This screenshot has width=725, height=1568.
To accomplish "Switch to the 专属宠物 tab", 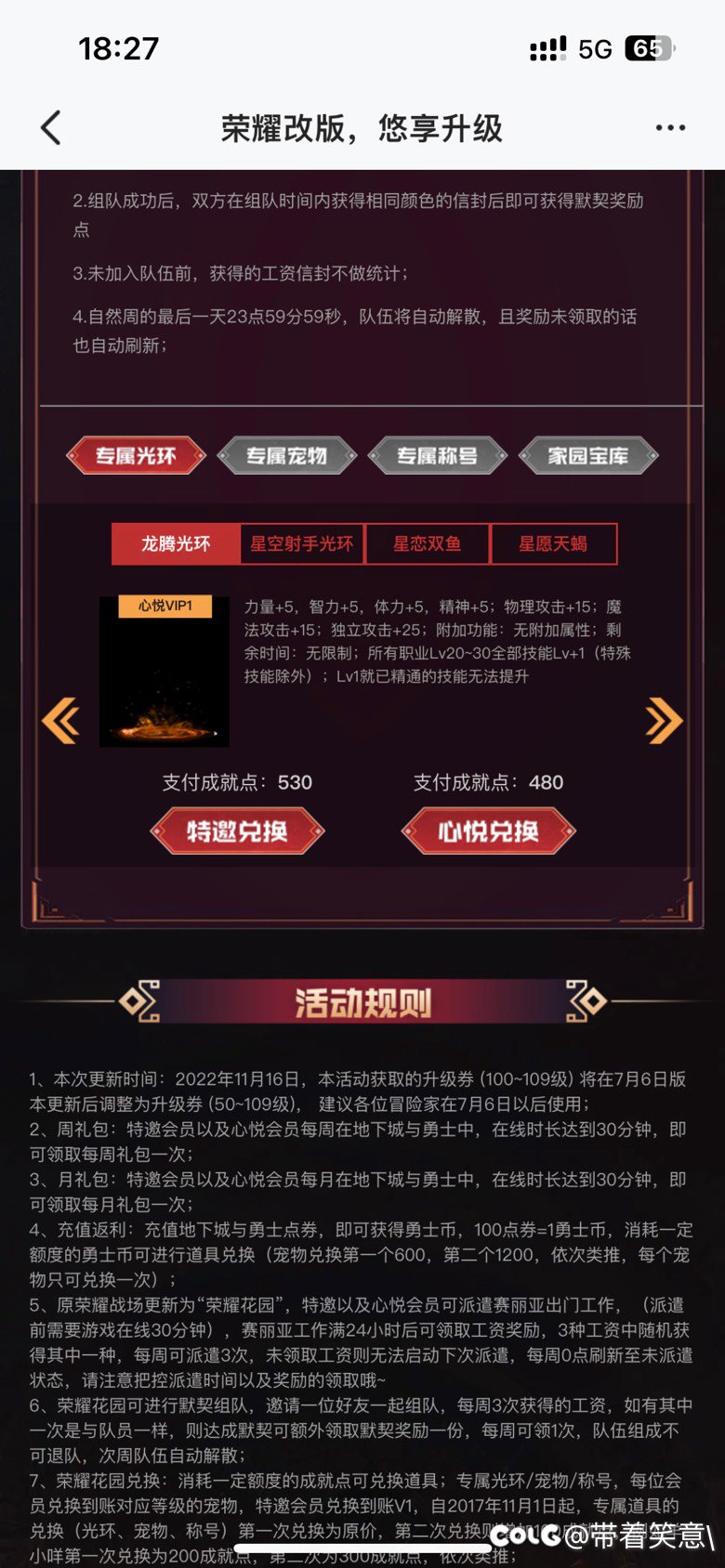I will pos(286,455).
